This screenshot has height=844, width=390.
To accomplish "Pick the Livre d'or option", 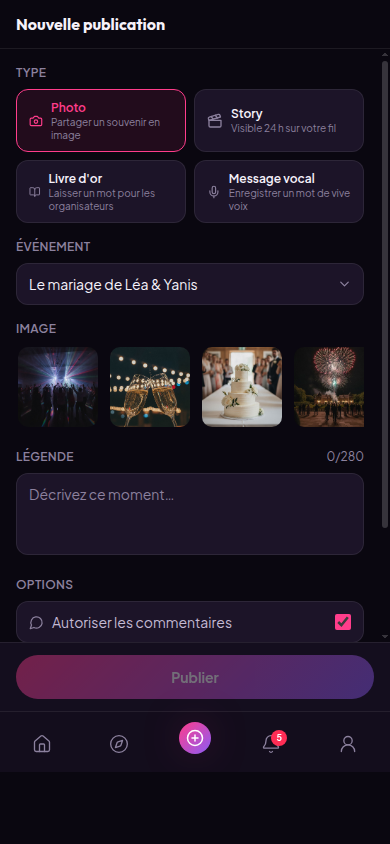I will (101, 192).
